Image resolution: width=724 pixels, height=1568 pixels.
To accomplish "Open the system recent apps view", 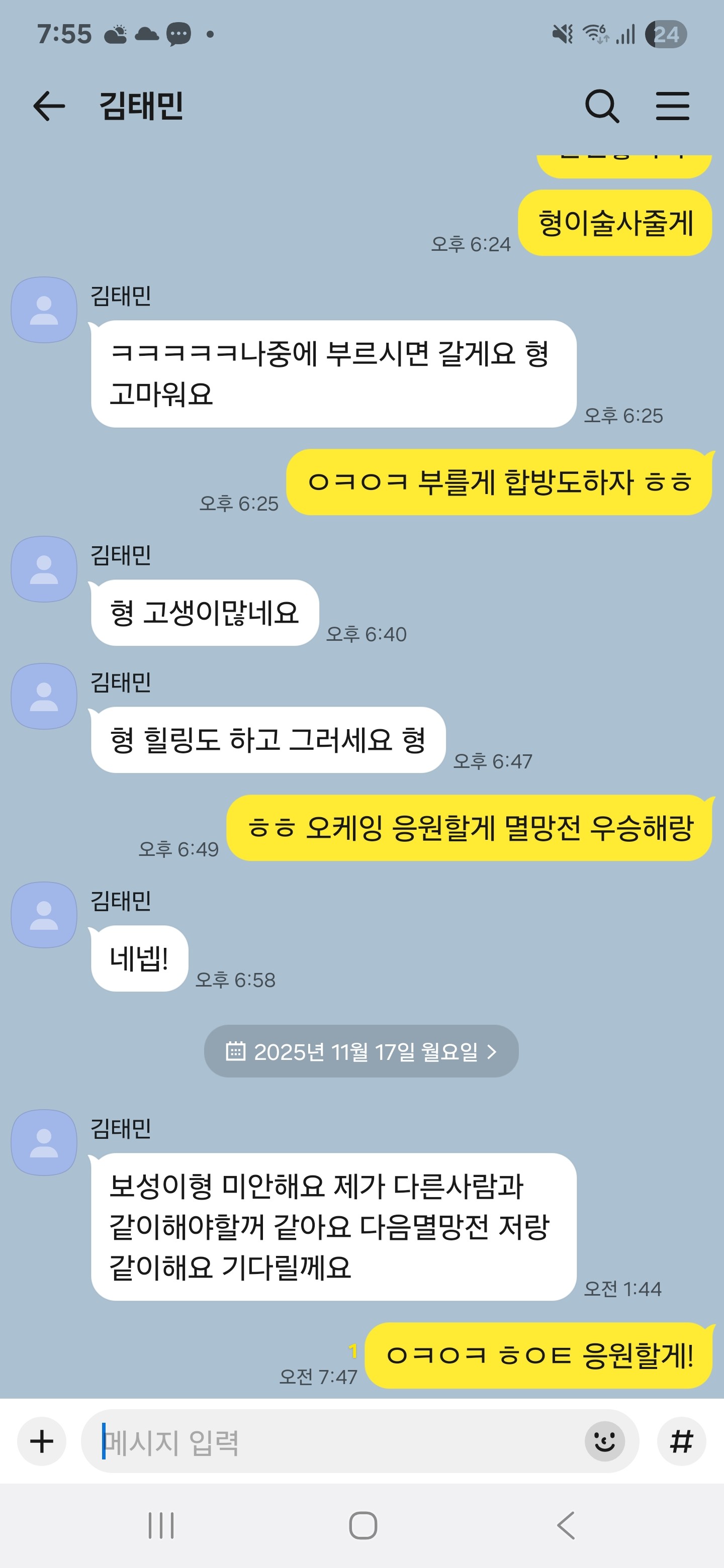I will coord(161,1525).
